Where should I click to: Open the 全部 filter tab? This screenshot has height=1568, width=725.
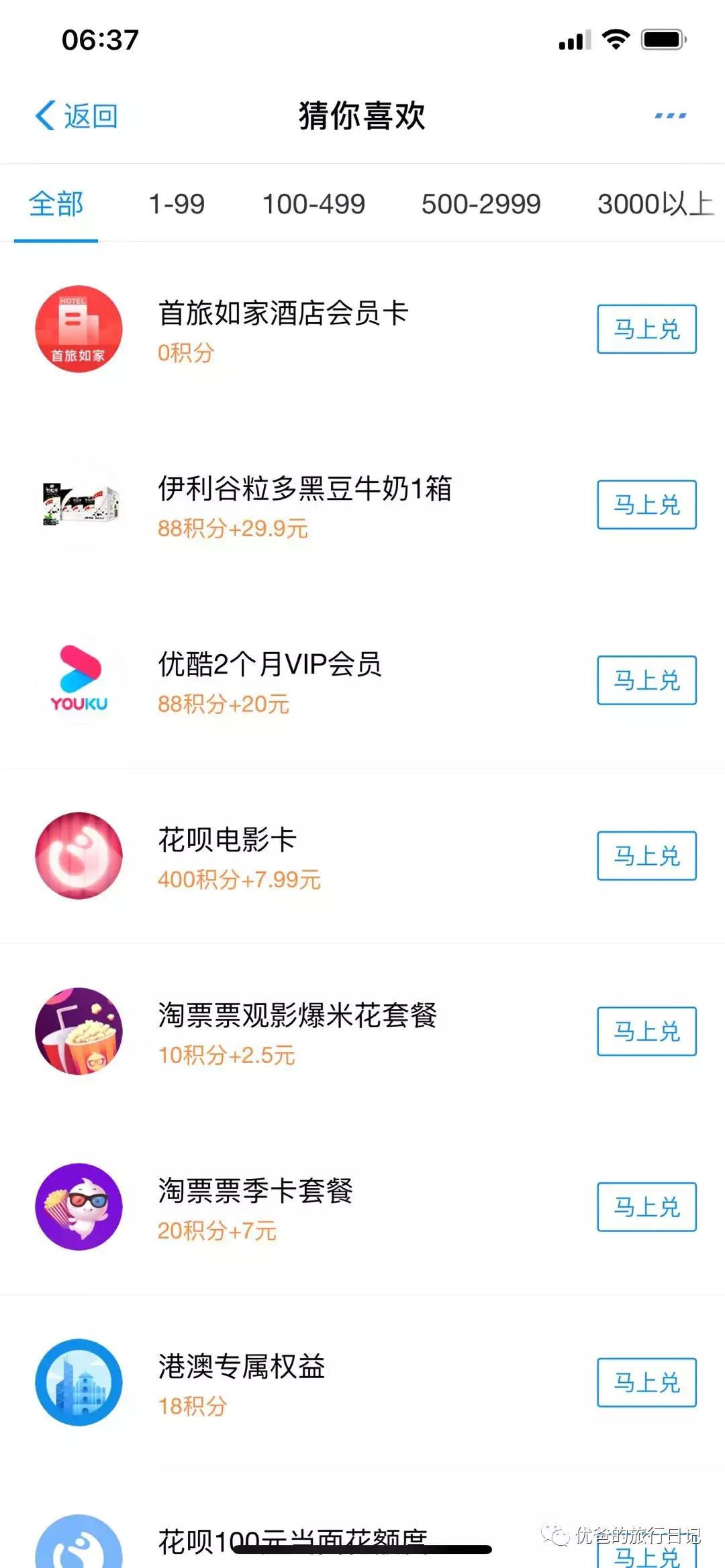pos(55,205)
